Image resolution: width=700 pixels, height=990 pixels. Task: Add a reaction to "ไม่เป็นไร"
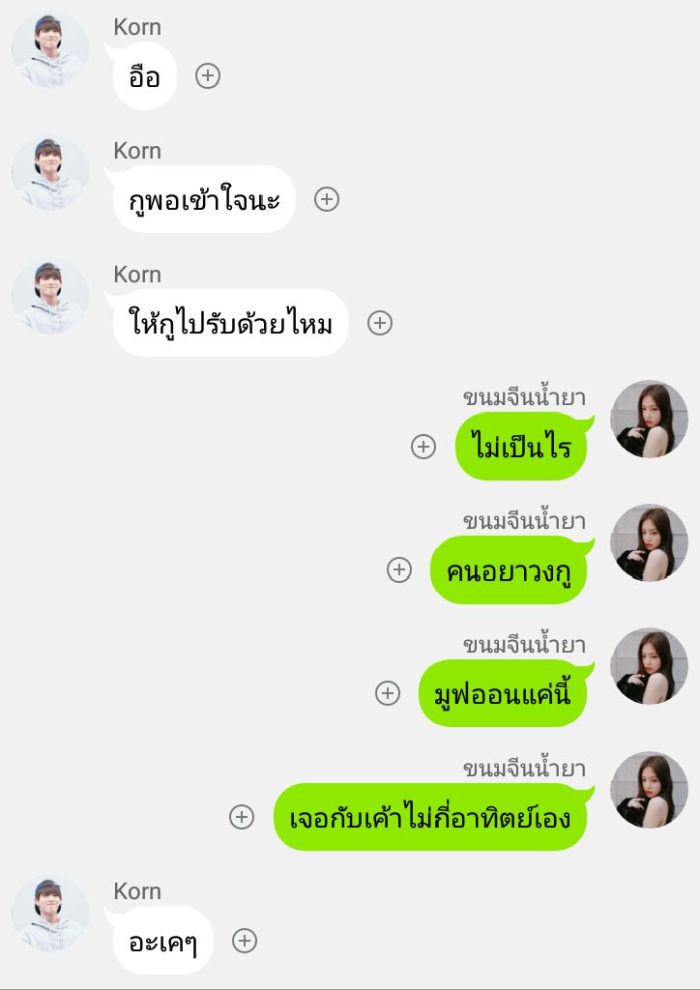[424, 447]
